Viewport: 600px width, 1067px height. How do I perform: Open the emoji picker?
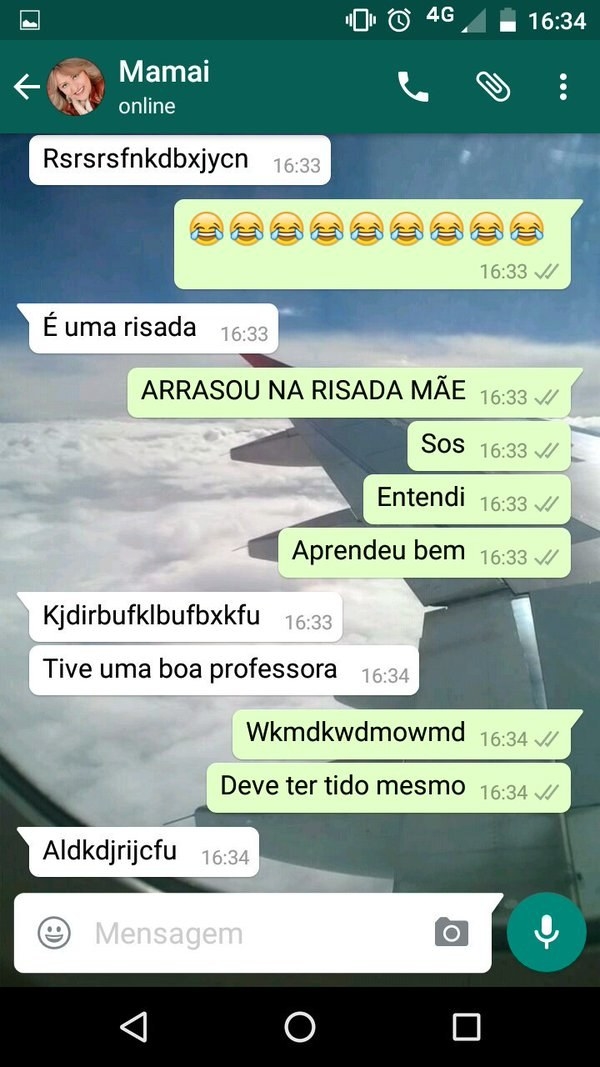pos(54,933)
